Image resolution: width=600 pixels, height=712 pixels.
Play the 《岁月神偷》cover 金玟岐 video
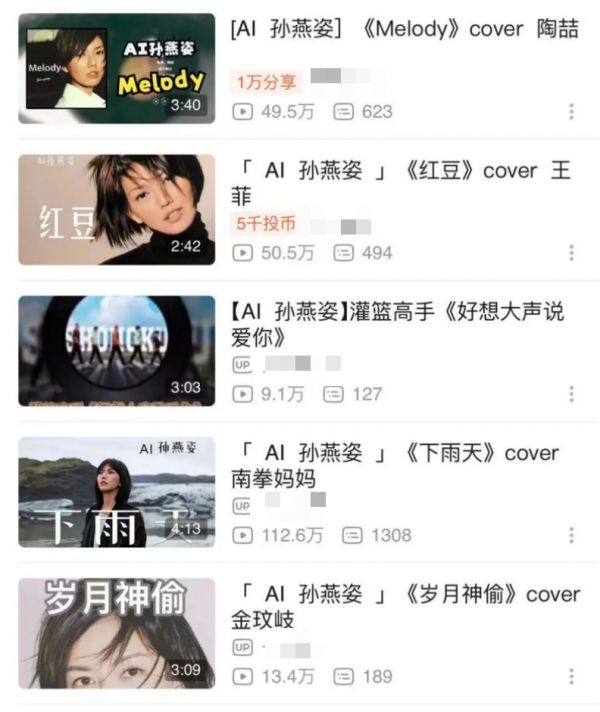point(116,632)
